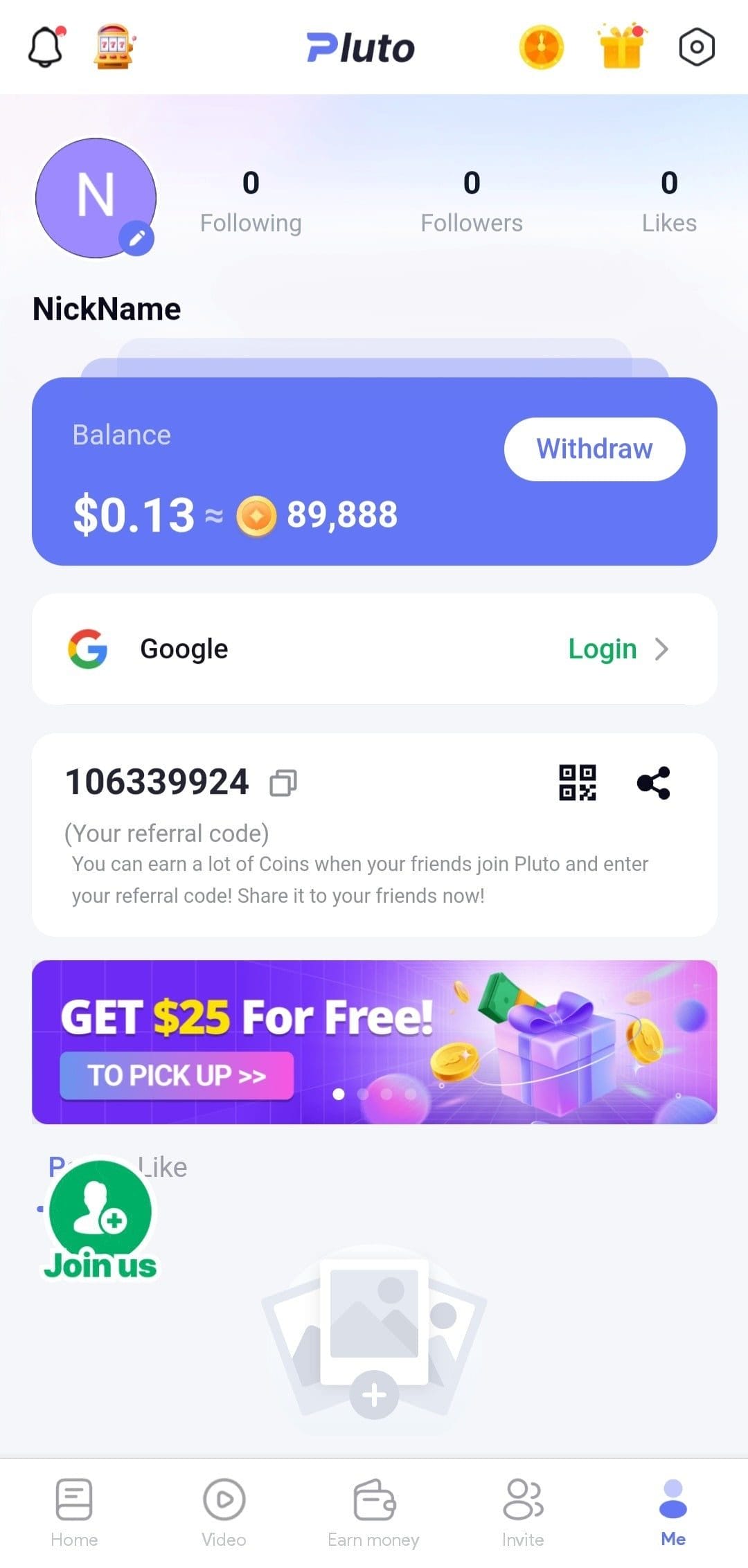Image resolution: width=748 pixels, height=1568 pixels.
Task: Share the referral code
Action: (653, 783)
